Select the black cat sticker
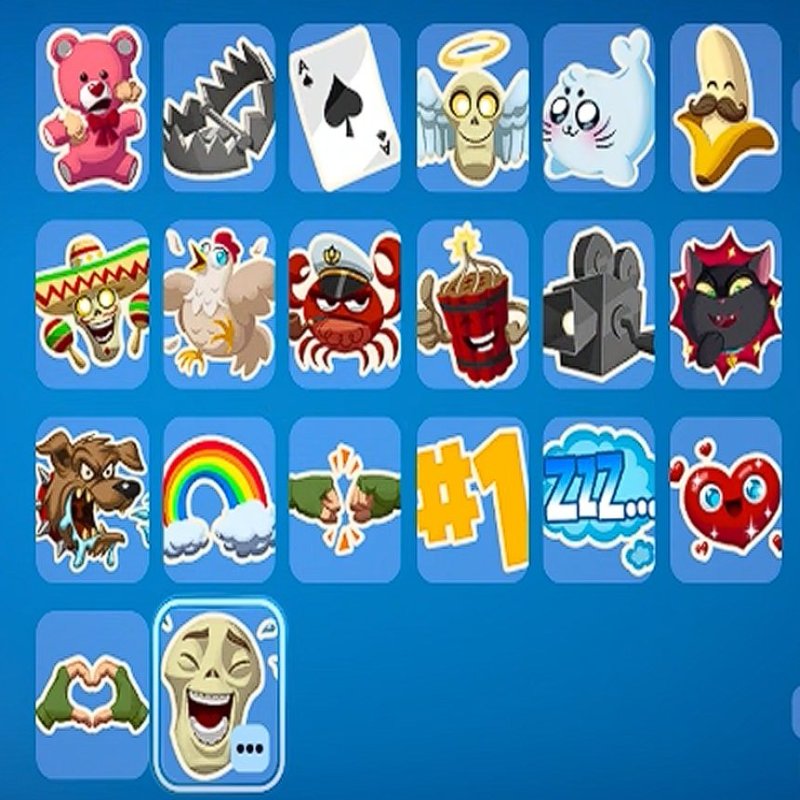800x800 pixels. point(725,304)
